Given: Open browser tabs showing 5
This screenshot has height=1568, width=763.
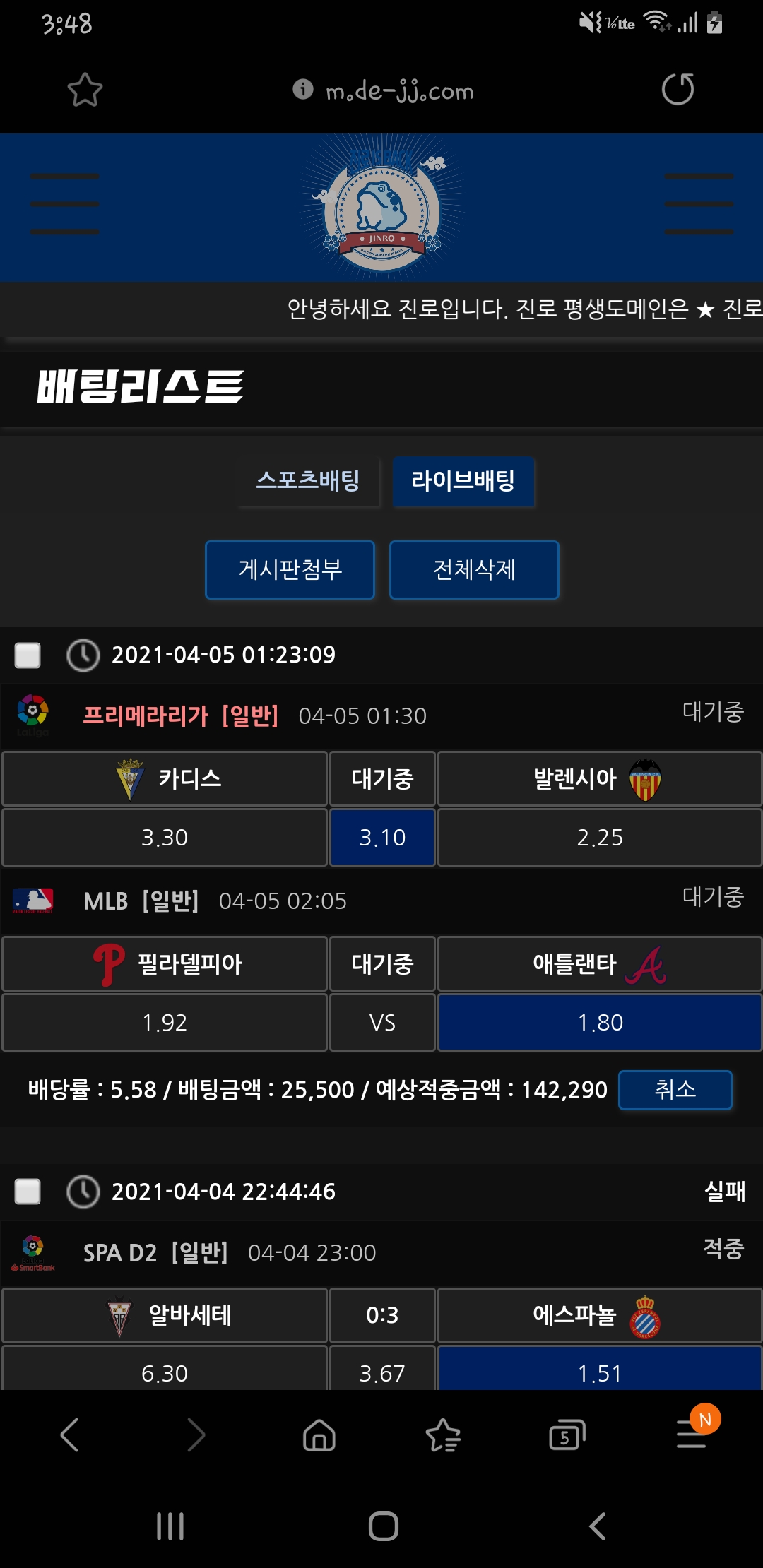Looking at the screenshot, I should pos(567,1435).
